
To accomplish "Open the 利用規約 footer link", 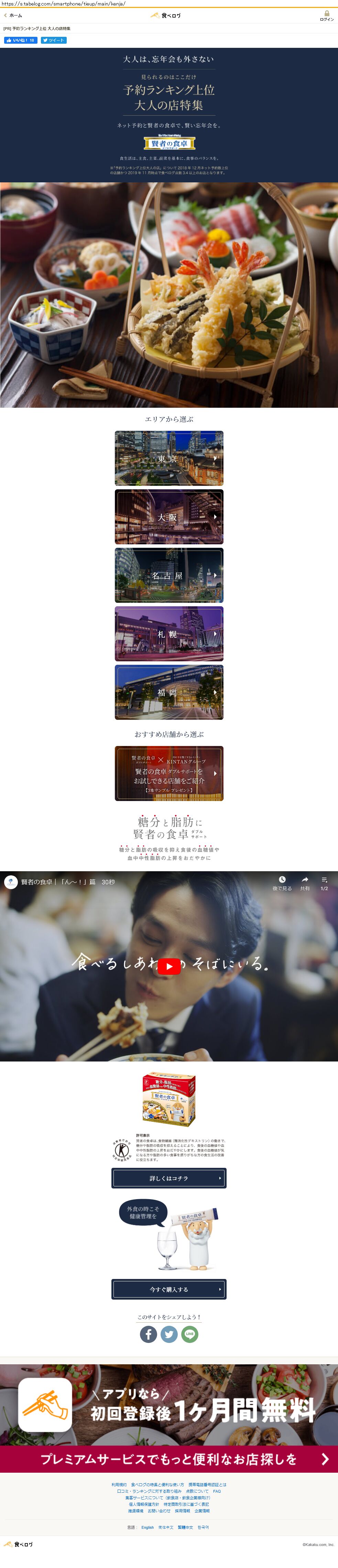I will [119, 1485].
